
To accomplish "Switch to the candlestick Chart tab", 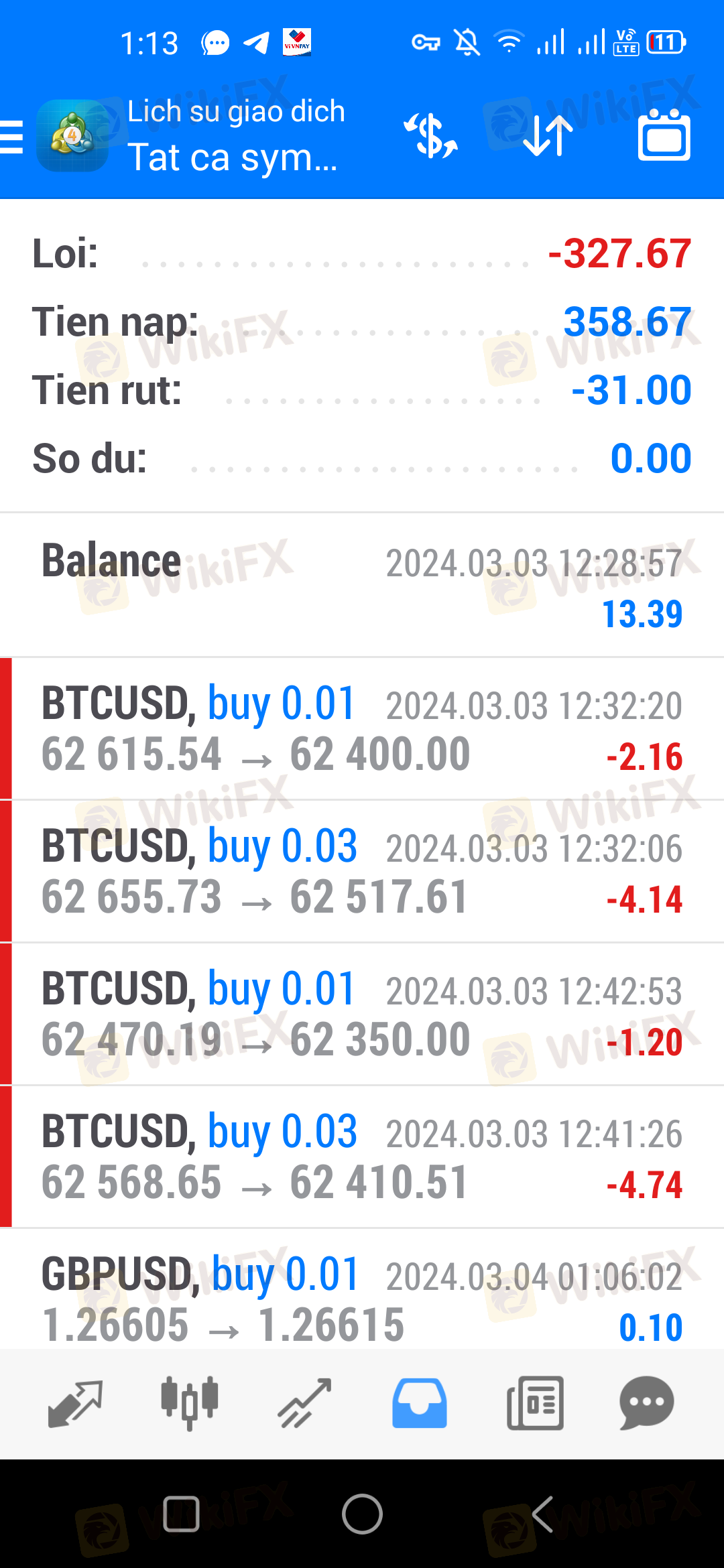I will [x=190, y=1403].
